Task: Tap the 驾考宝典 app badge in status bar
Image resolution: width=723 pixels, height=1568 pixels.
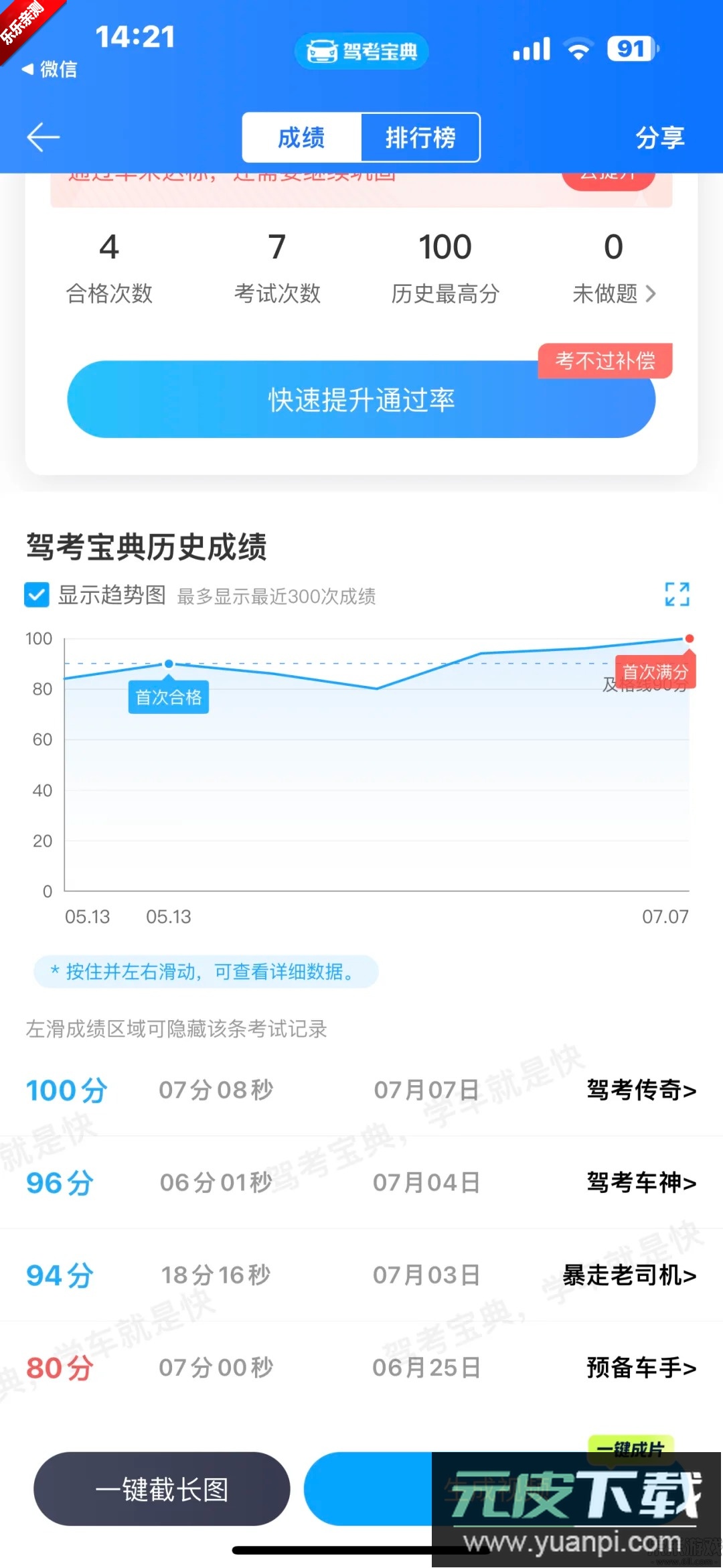Action: click(361, 50)
